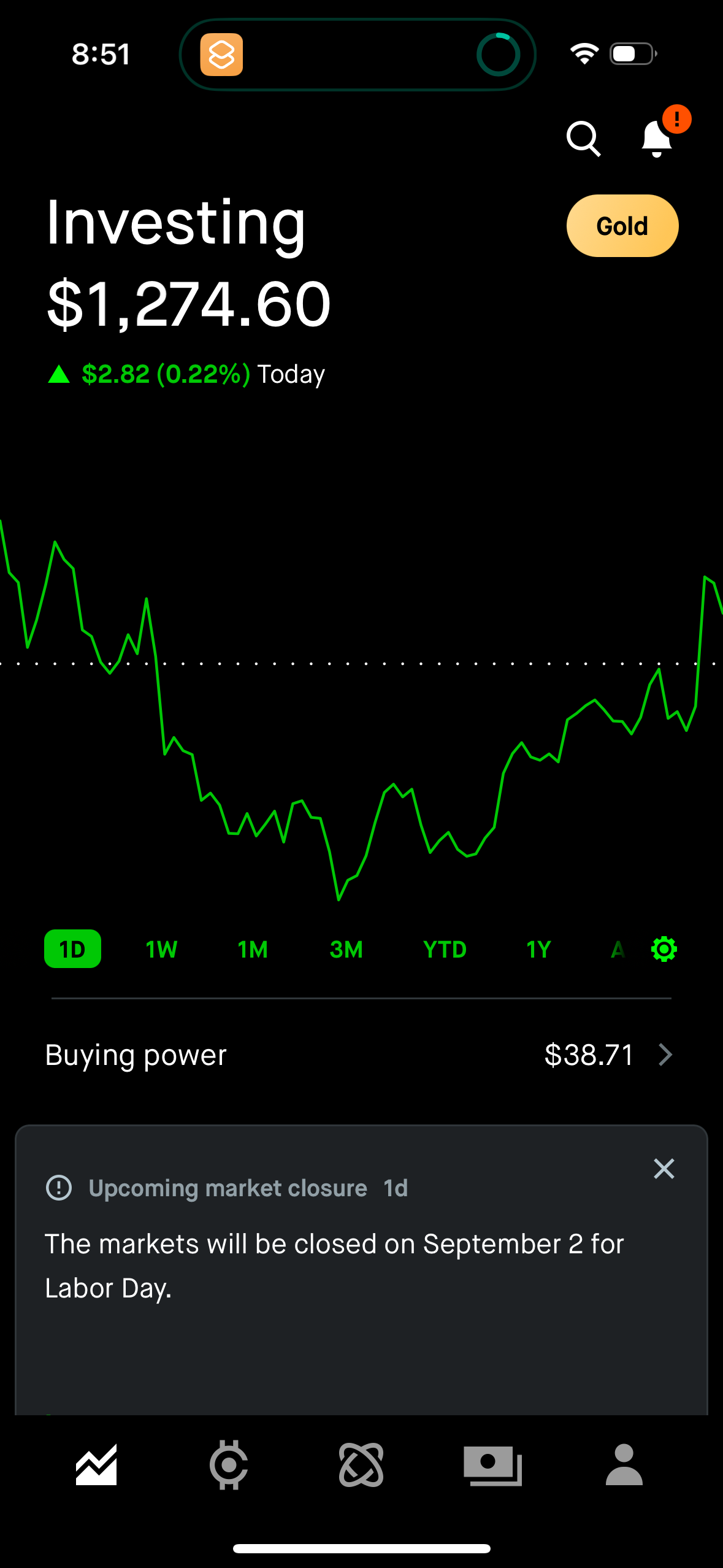Open the Crypto section from bottom navigation
723x1568 pixels.
click(229, 1465)
